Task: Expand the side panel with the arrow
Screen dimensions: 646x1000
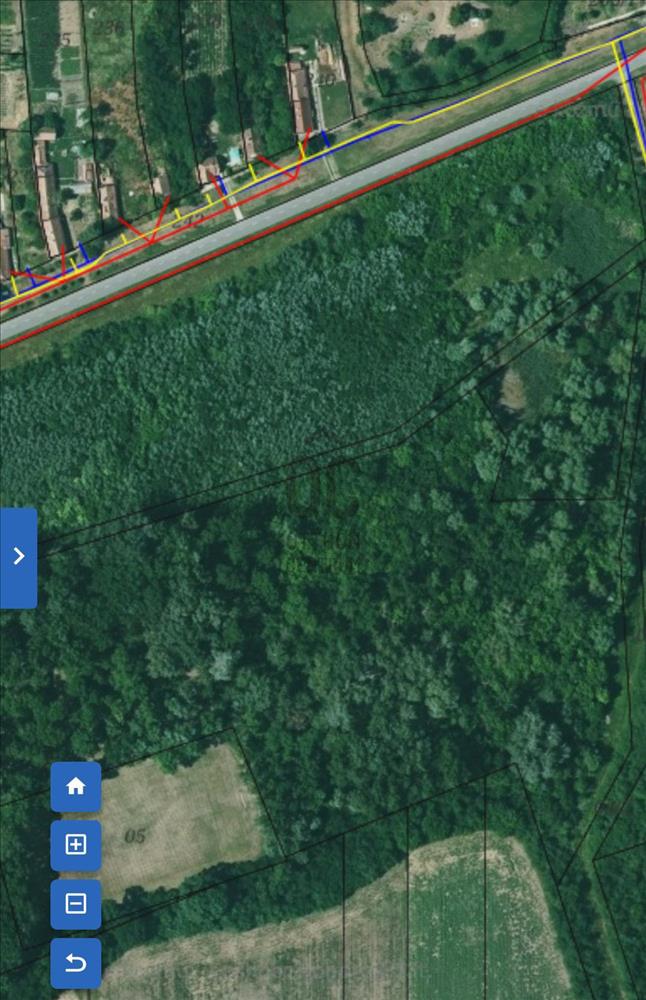Action: click(x=18, y=557)
